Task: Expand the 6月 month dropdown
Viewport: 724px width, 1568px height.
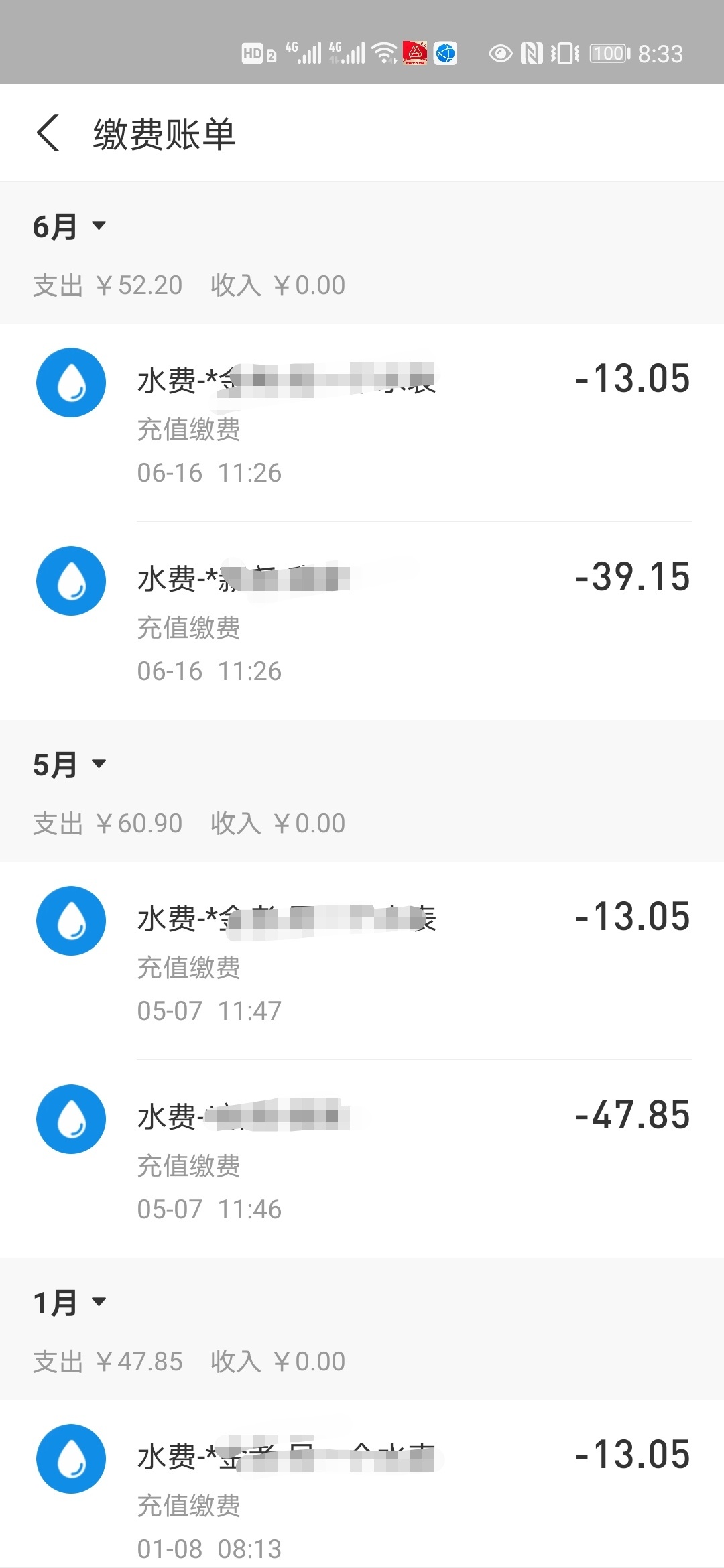Action: point(70,226)
